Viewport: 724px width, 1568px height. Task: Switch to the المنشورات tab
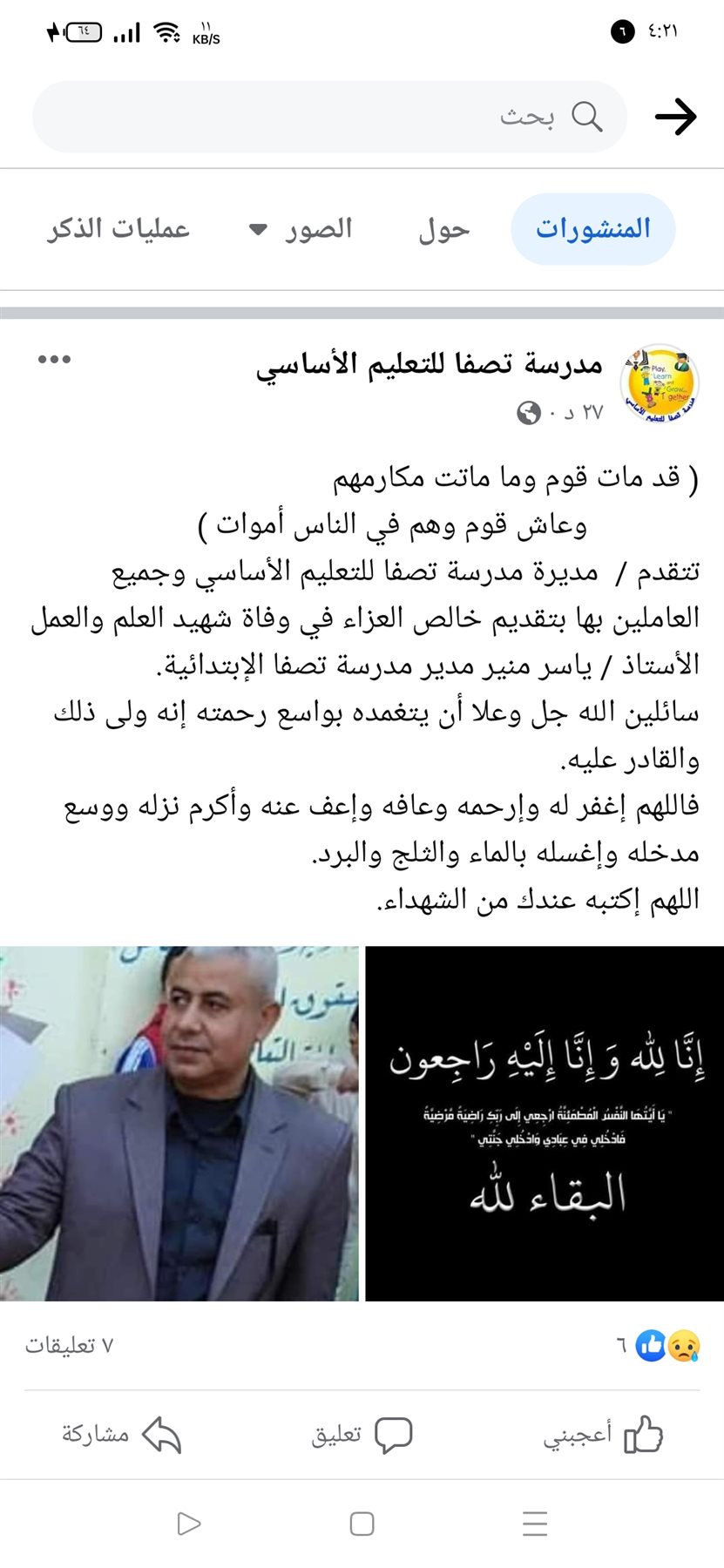(592, 229)
